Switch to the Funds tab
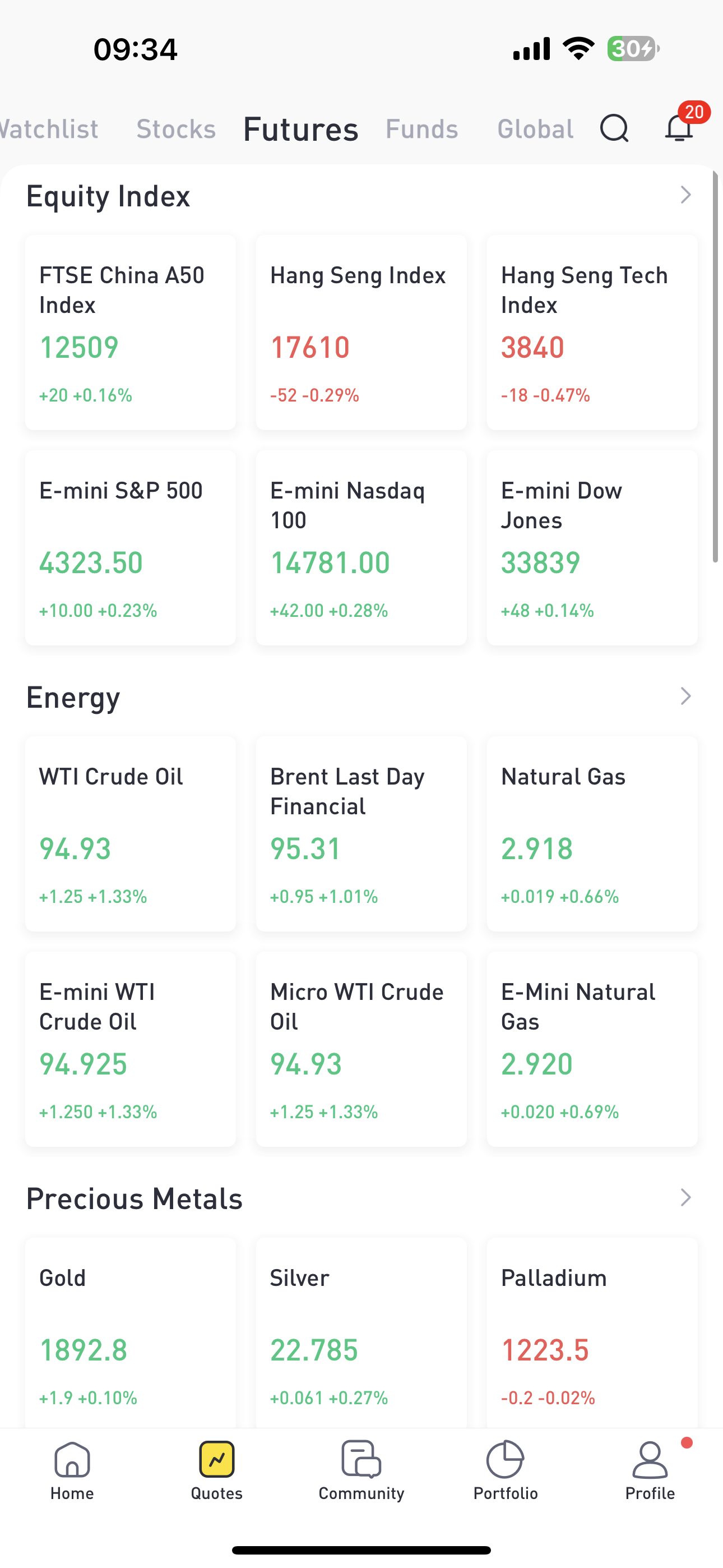This screenshot has width=723, height=1568. 421,129
